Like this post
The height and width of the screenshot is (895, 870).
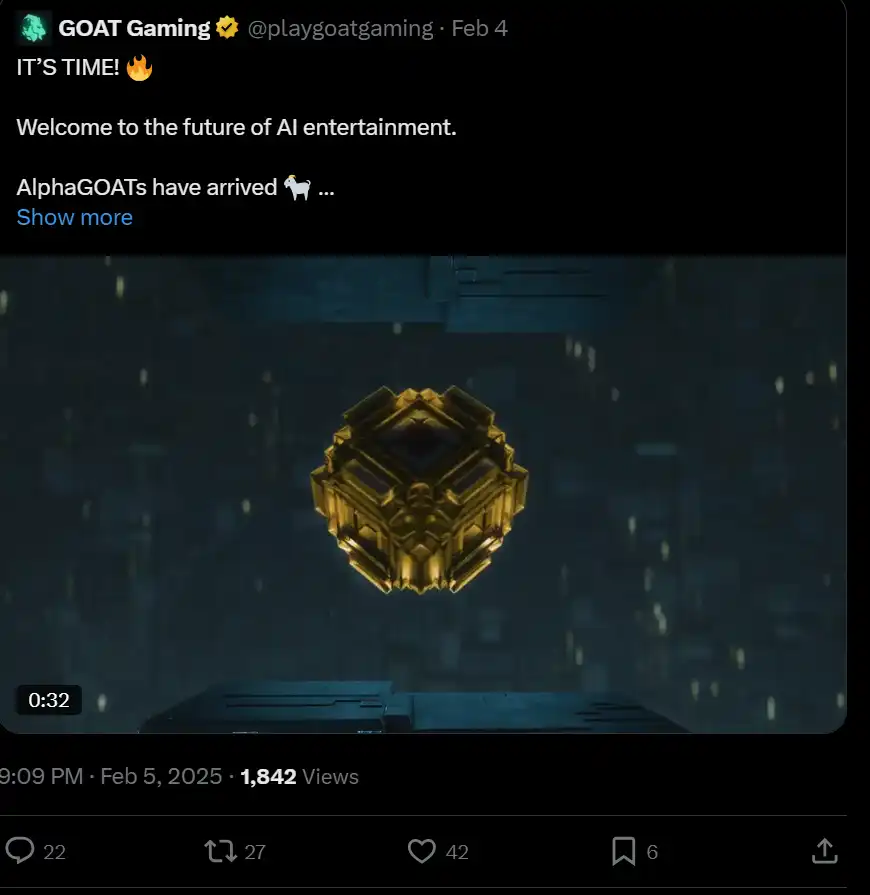coord(422,851)
